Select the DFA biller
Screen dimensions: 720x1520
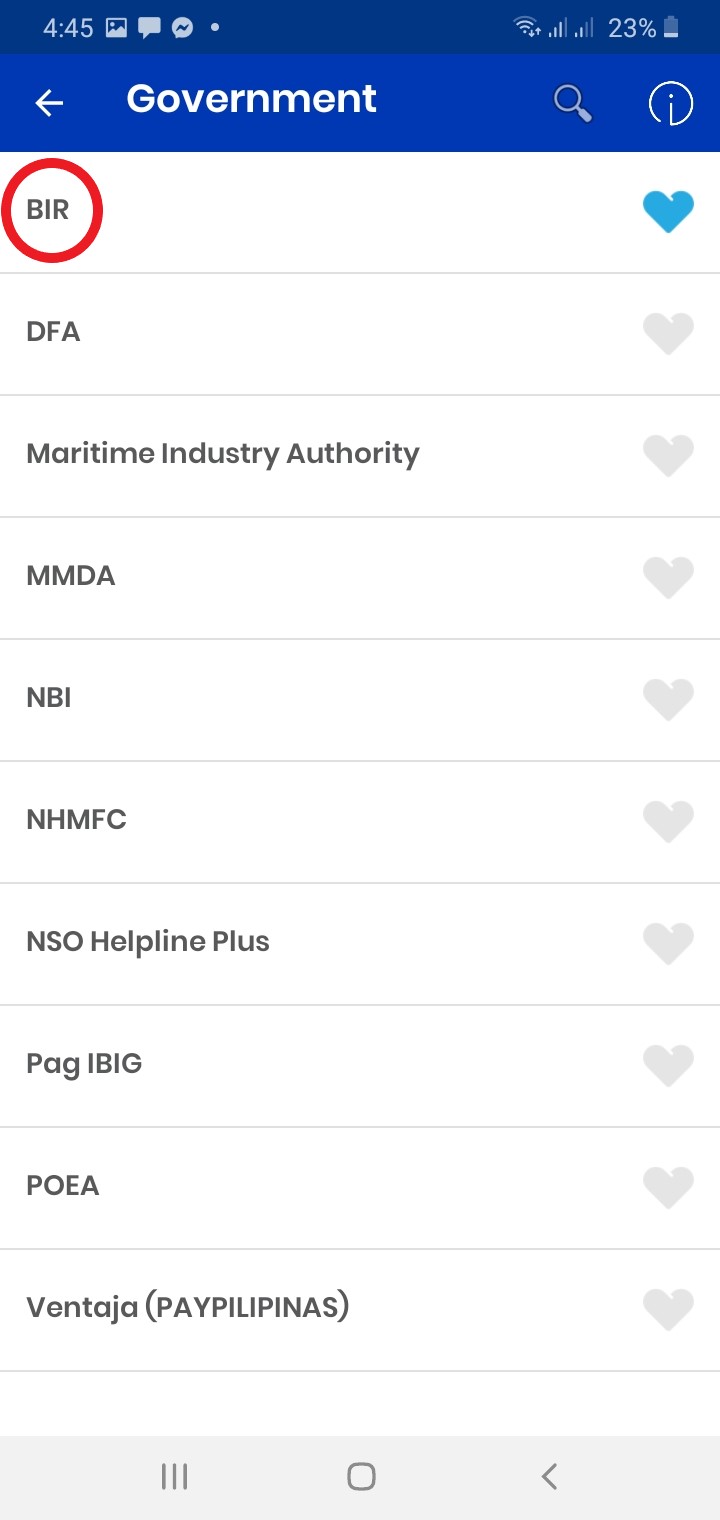pos(54,332)
